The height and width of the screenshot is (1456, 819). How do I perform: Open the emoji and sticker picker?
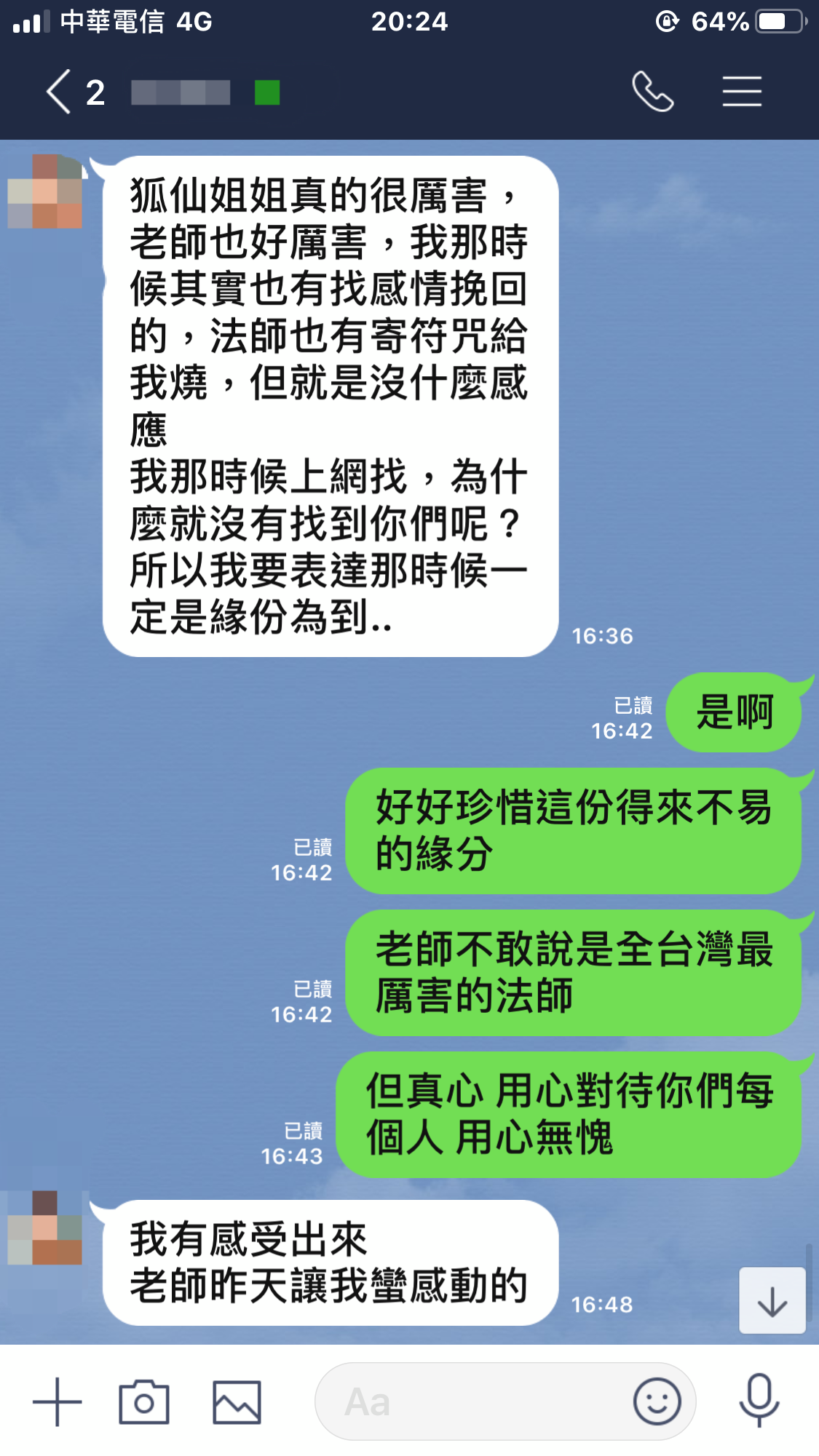(x=657, y=1401)
